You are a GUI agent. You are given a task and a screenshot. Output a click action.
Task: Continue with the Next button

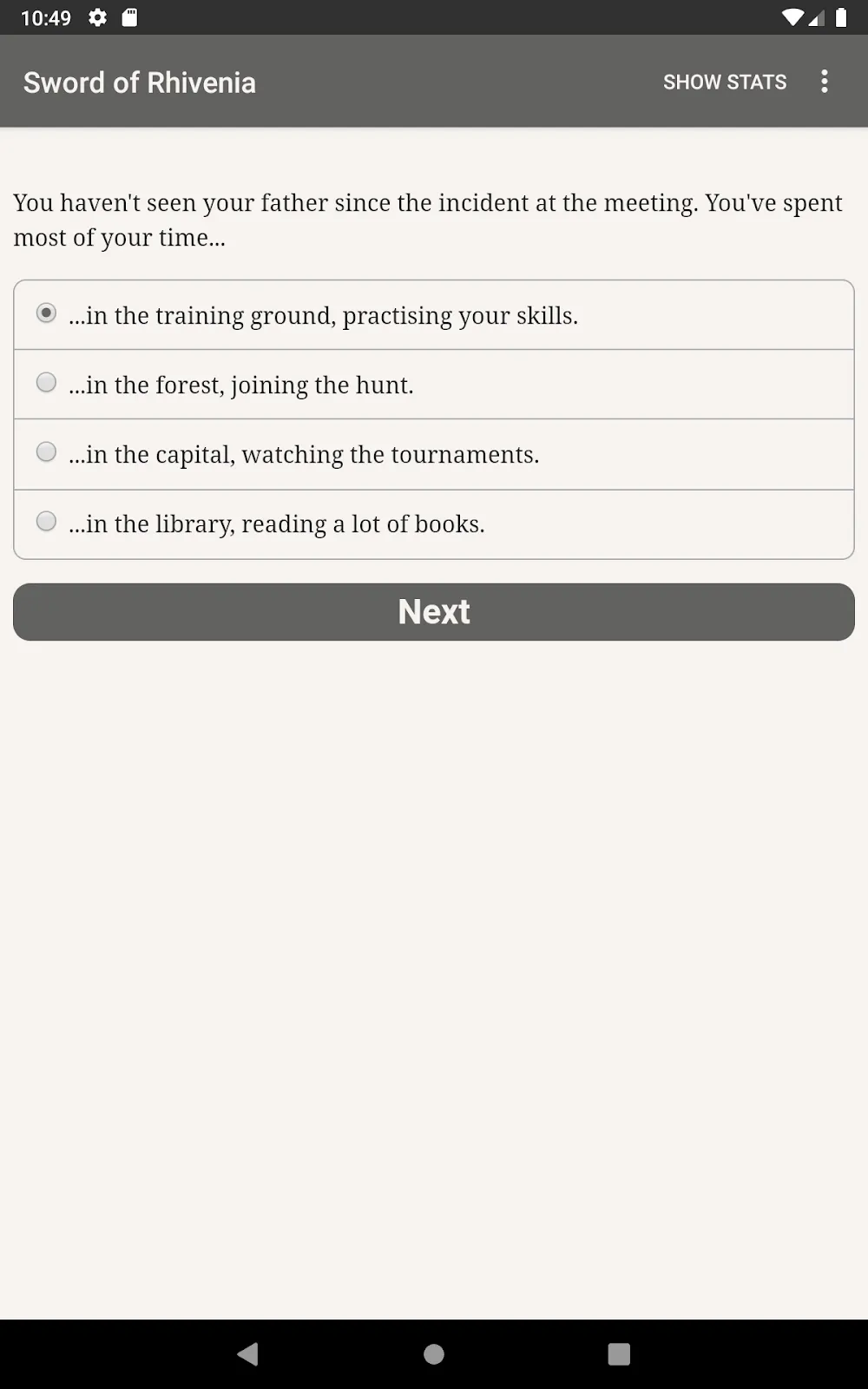click(x=434, y=612)
